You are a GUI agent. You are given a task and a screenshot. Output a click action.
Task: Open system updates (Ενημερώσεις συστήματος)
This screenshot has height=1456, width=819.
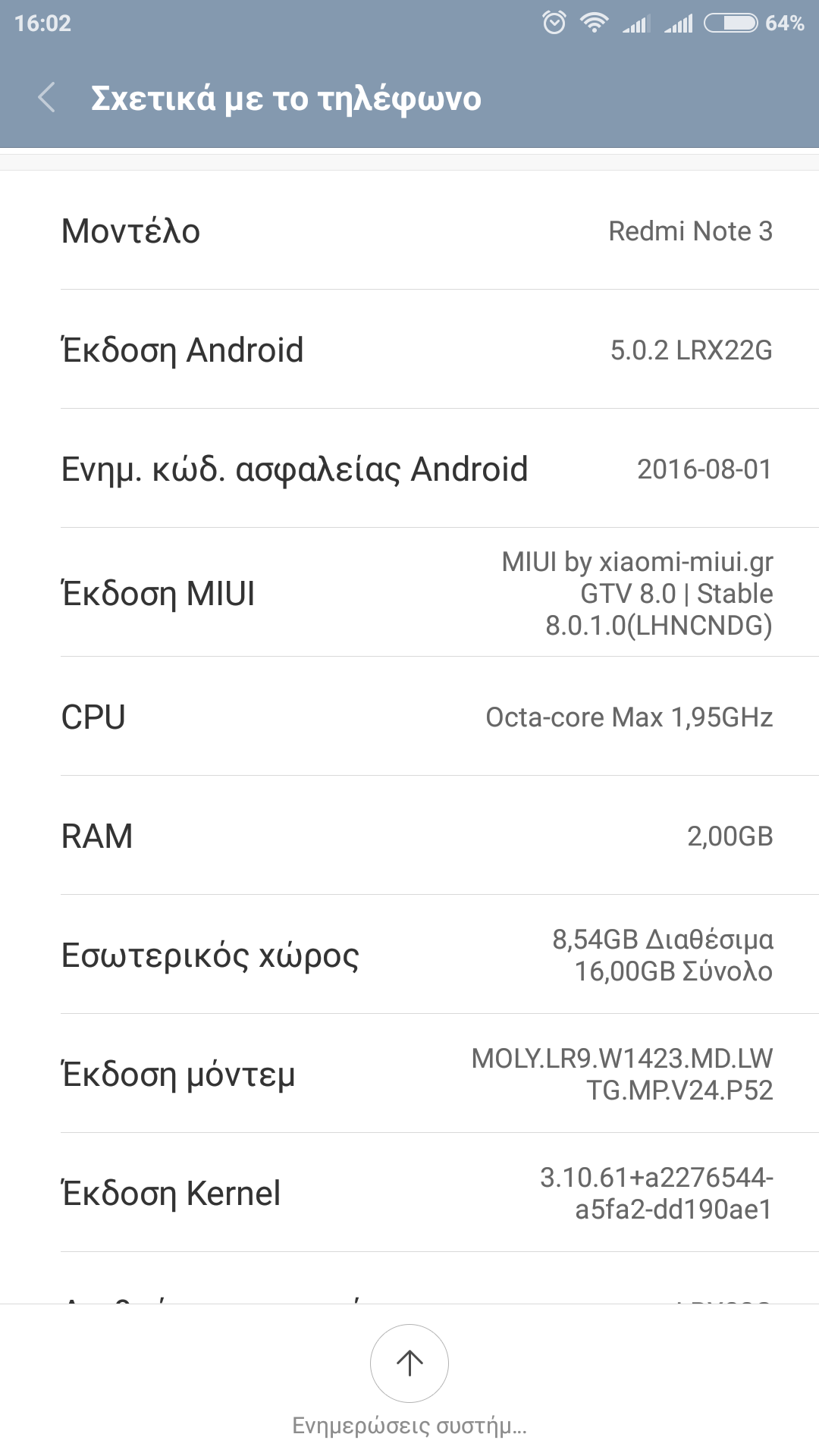409,1363
